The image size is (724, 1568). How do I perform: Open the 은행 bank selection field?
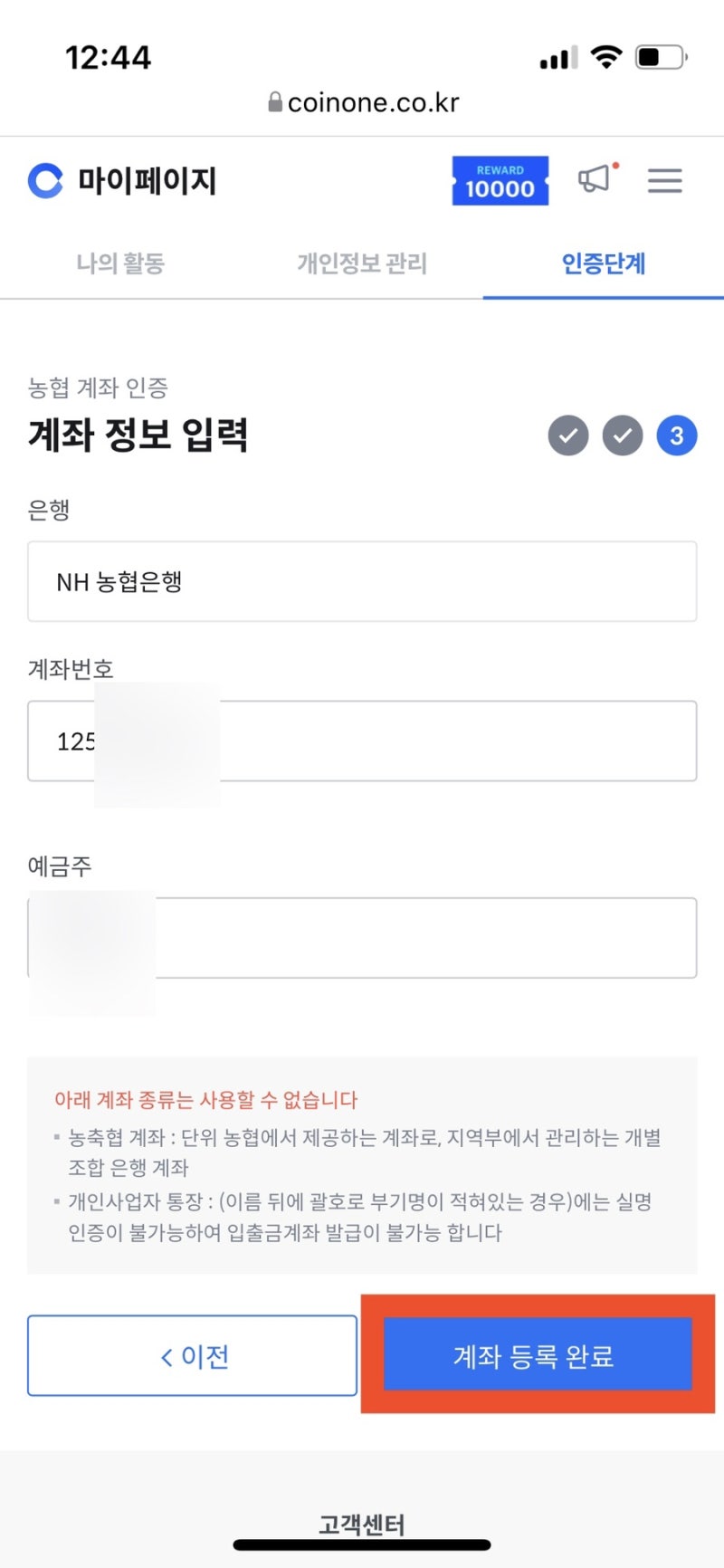tap(362, 581)
